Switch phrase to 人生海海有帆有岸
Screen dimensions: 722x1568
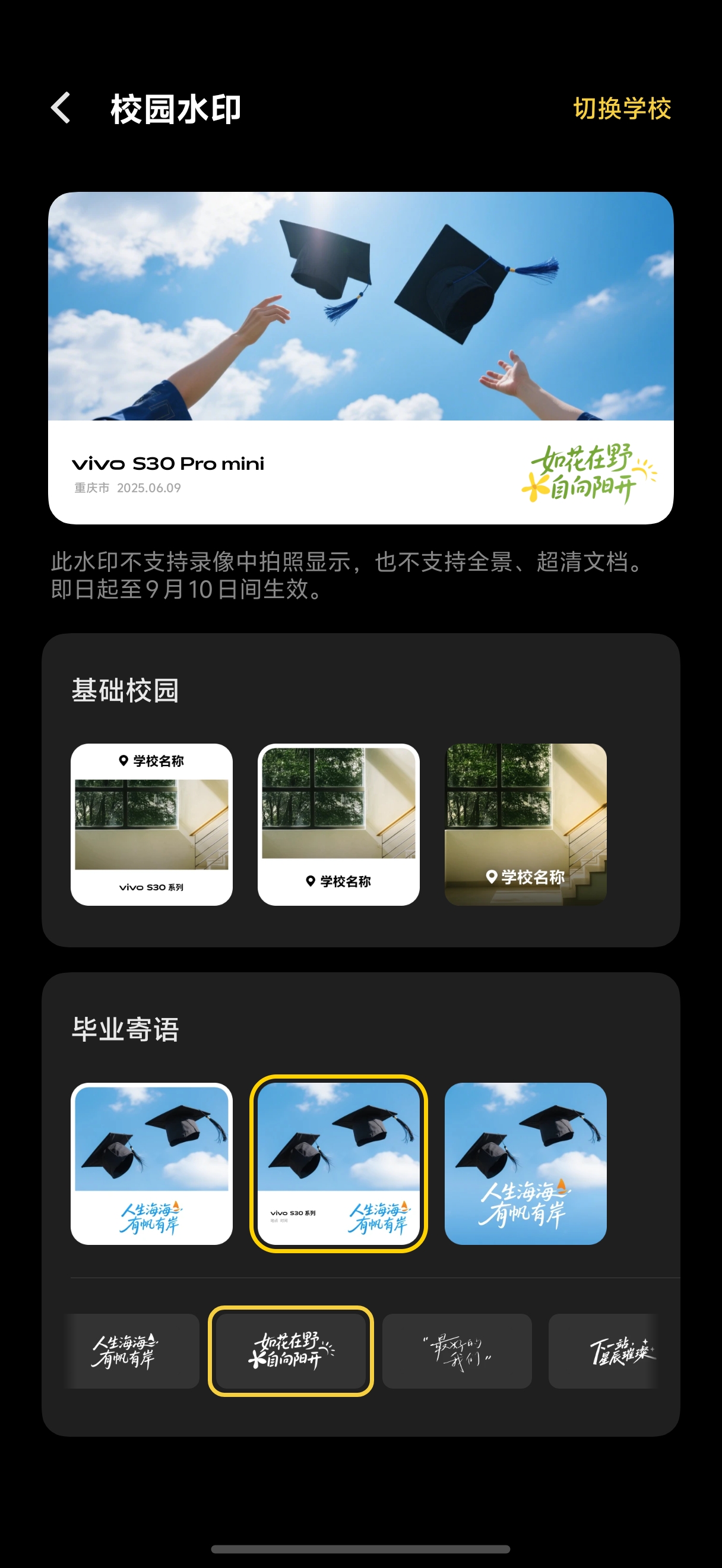coord(131,1351)
